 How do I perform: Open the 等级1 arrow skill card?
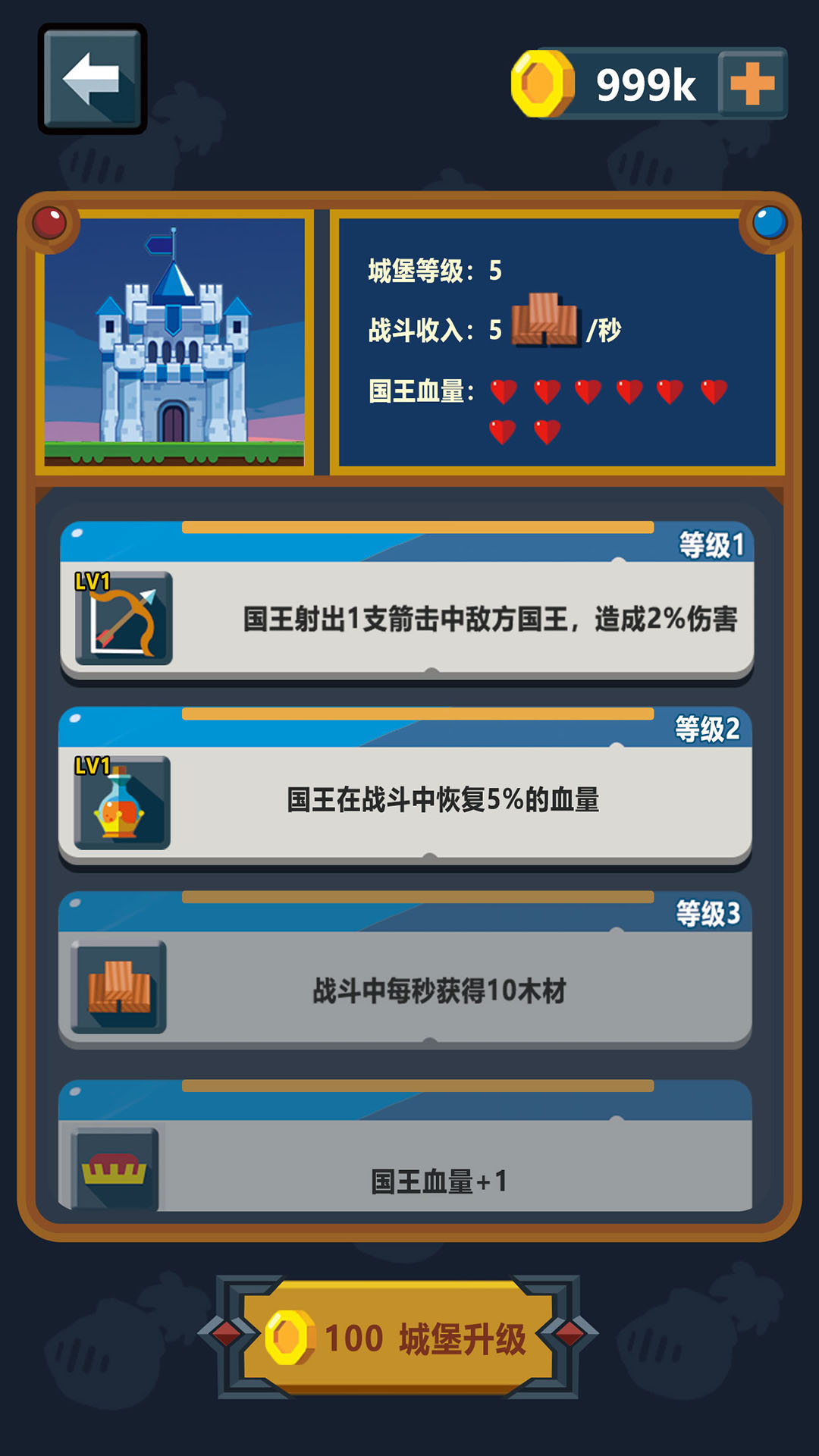coord(406,603)
